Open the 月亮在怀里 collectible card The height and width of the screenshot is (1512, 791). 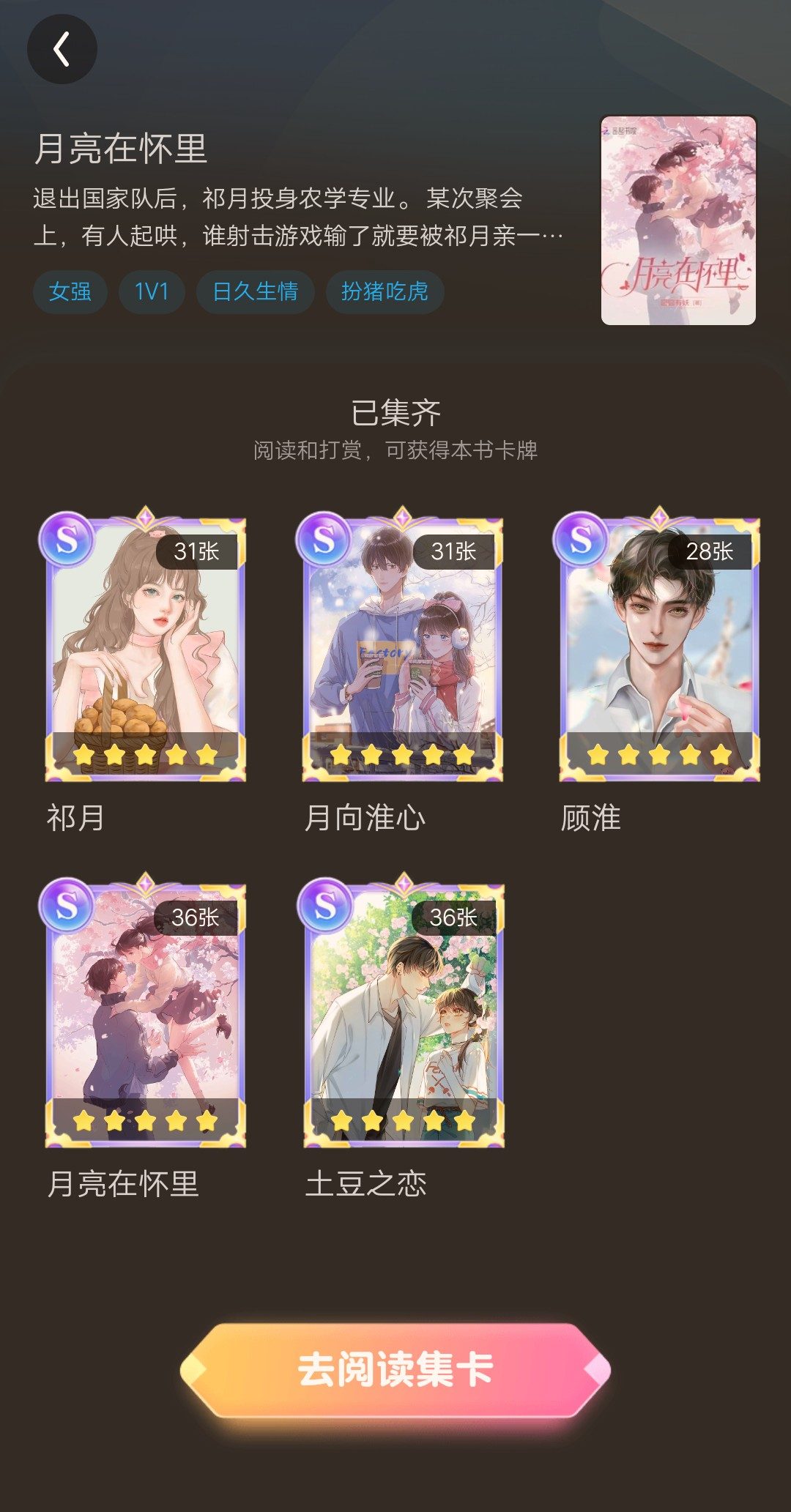(143, 1010)
